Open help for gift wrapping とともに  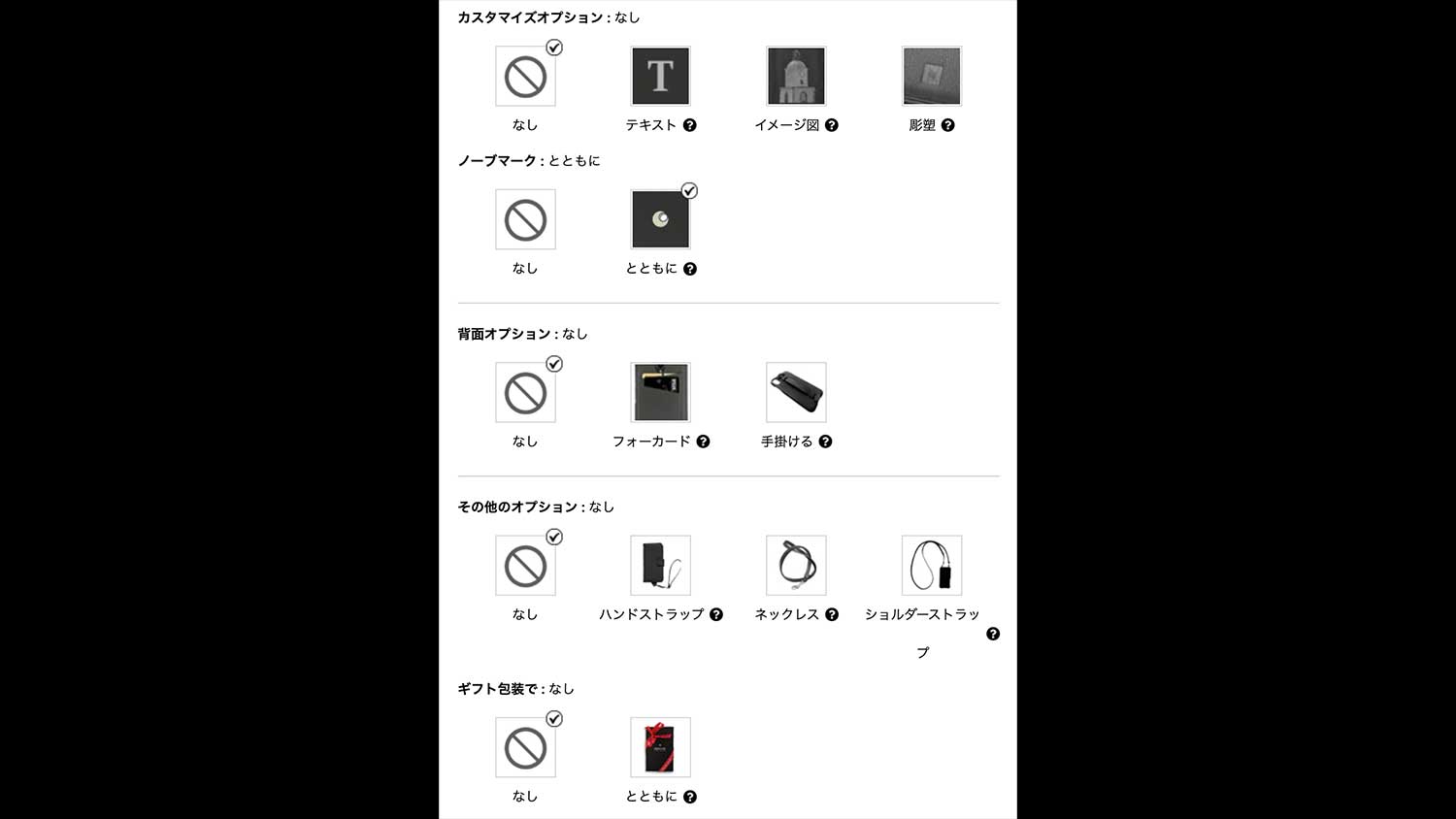click(x=689, y=797)
